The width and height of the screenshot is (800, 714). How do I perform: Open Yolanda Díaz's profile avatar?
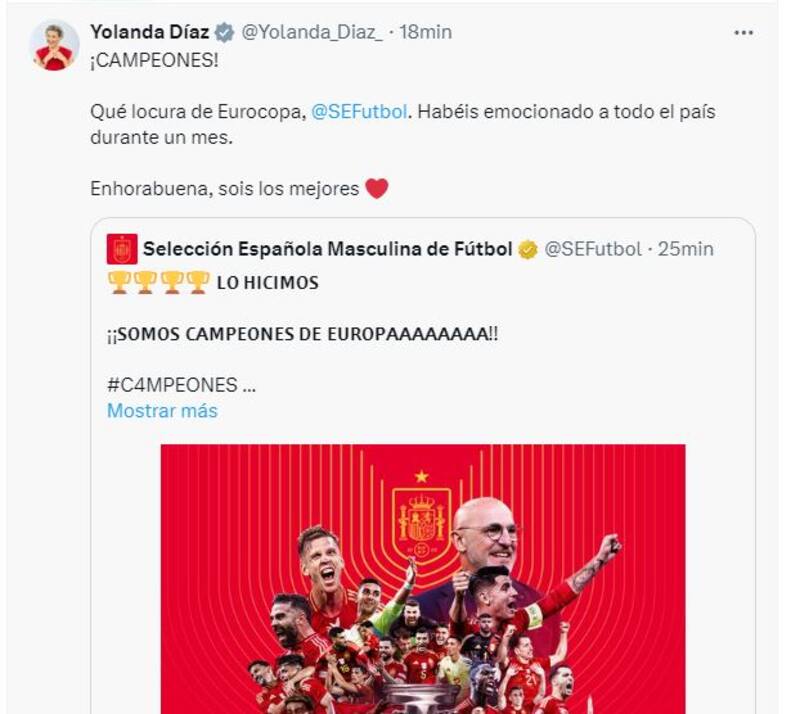click(54, 46)
